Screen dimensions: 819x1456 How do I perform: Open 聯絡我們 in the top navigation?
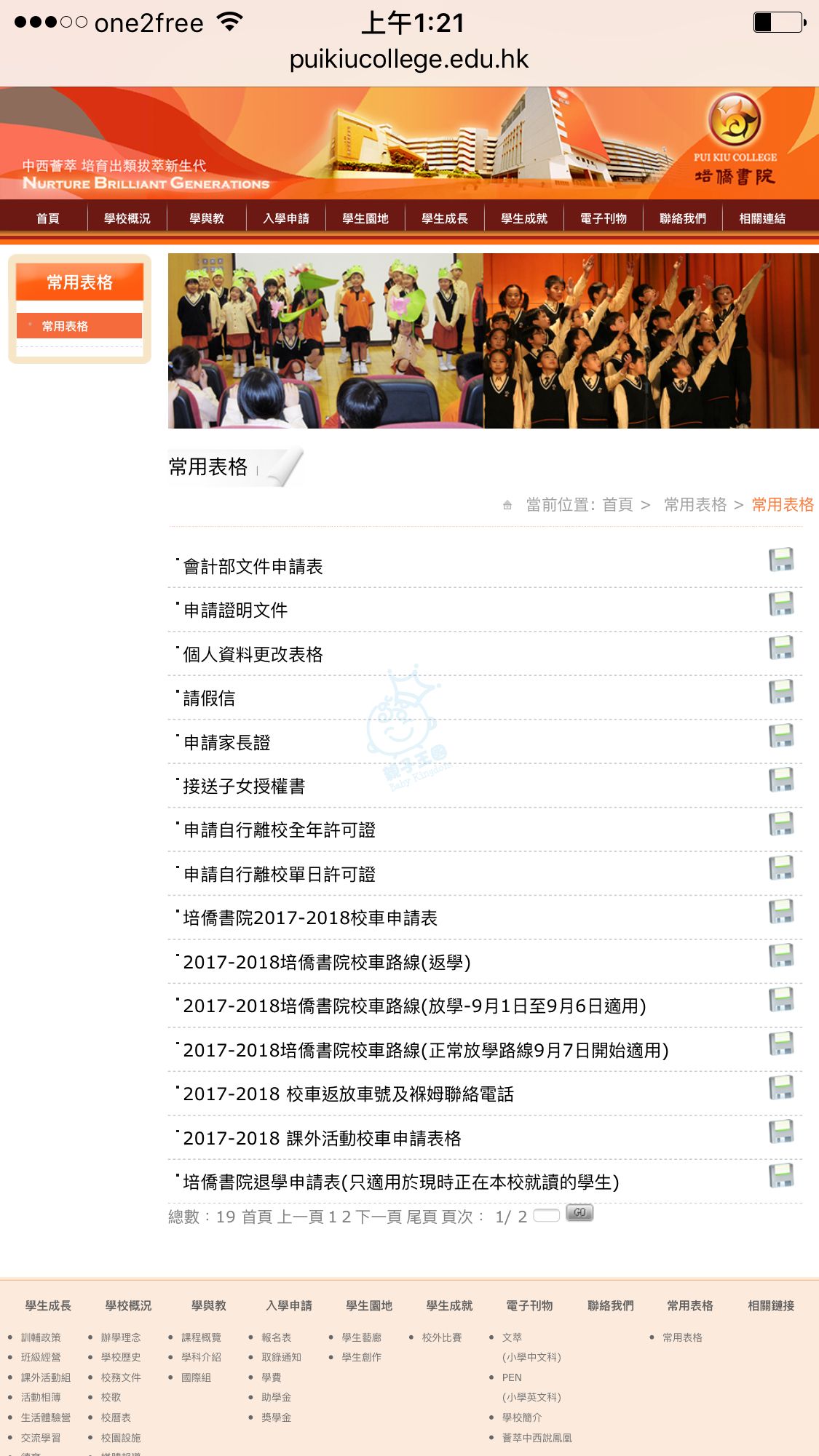(x=682, y=218)
